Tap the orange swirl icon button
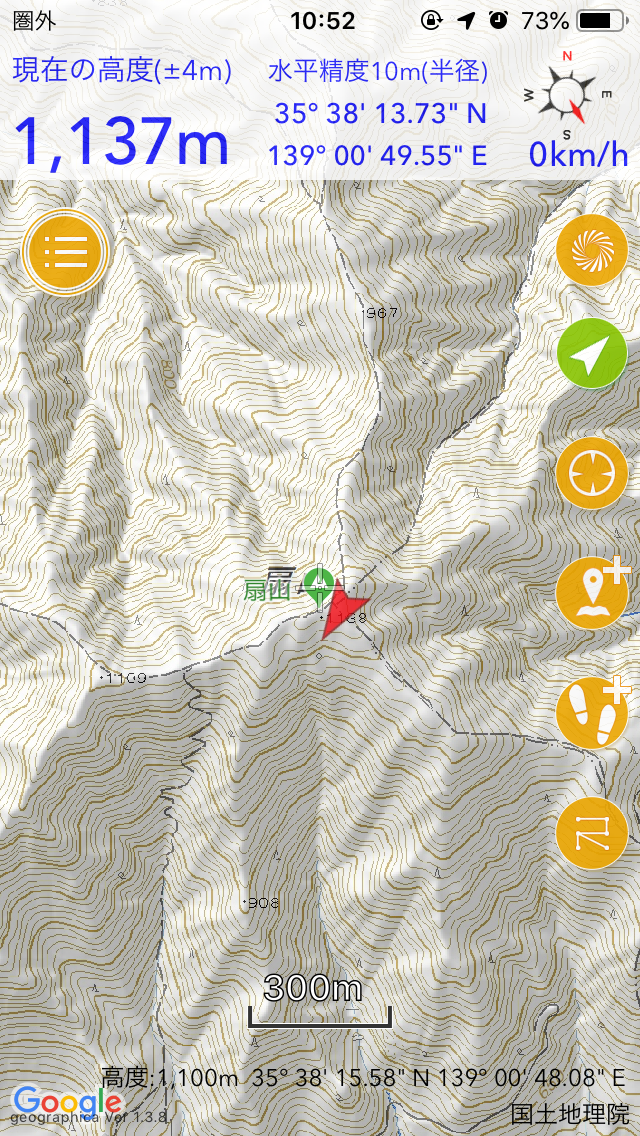The width and height of the screenshot is (640, 1136). (592, 250)
